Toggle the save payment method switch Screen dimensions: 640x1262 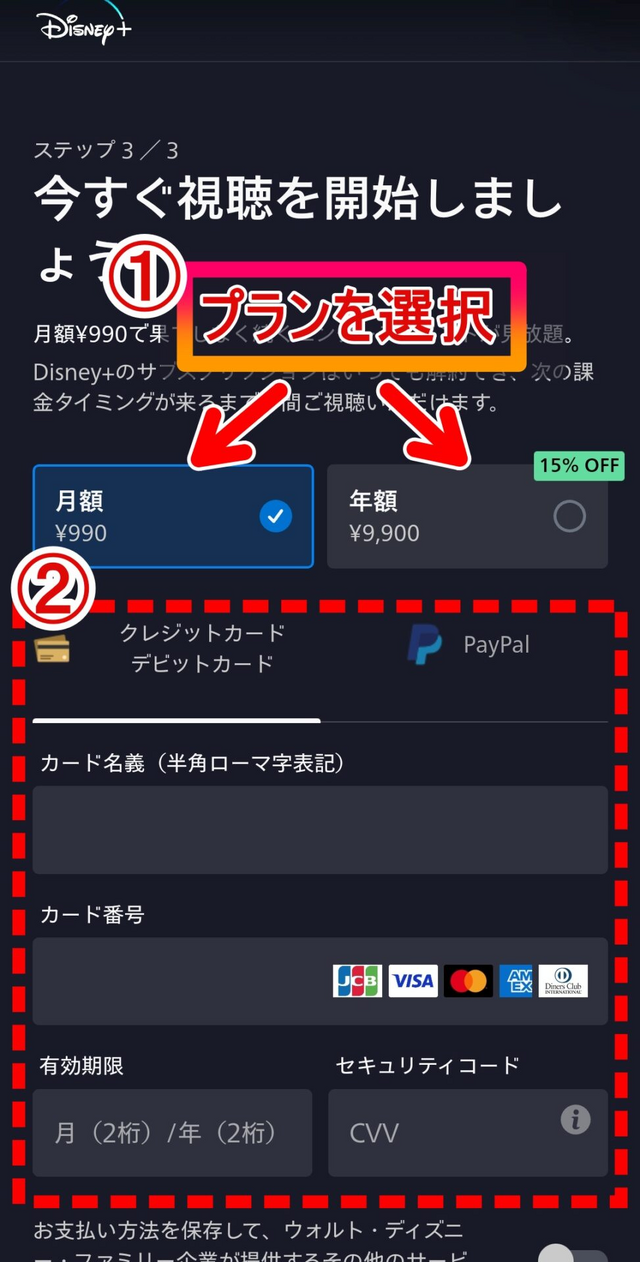571,1254
